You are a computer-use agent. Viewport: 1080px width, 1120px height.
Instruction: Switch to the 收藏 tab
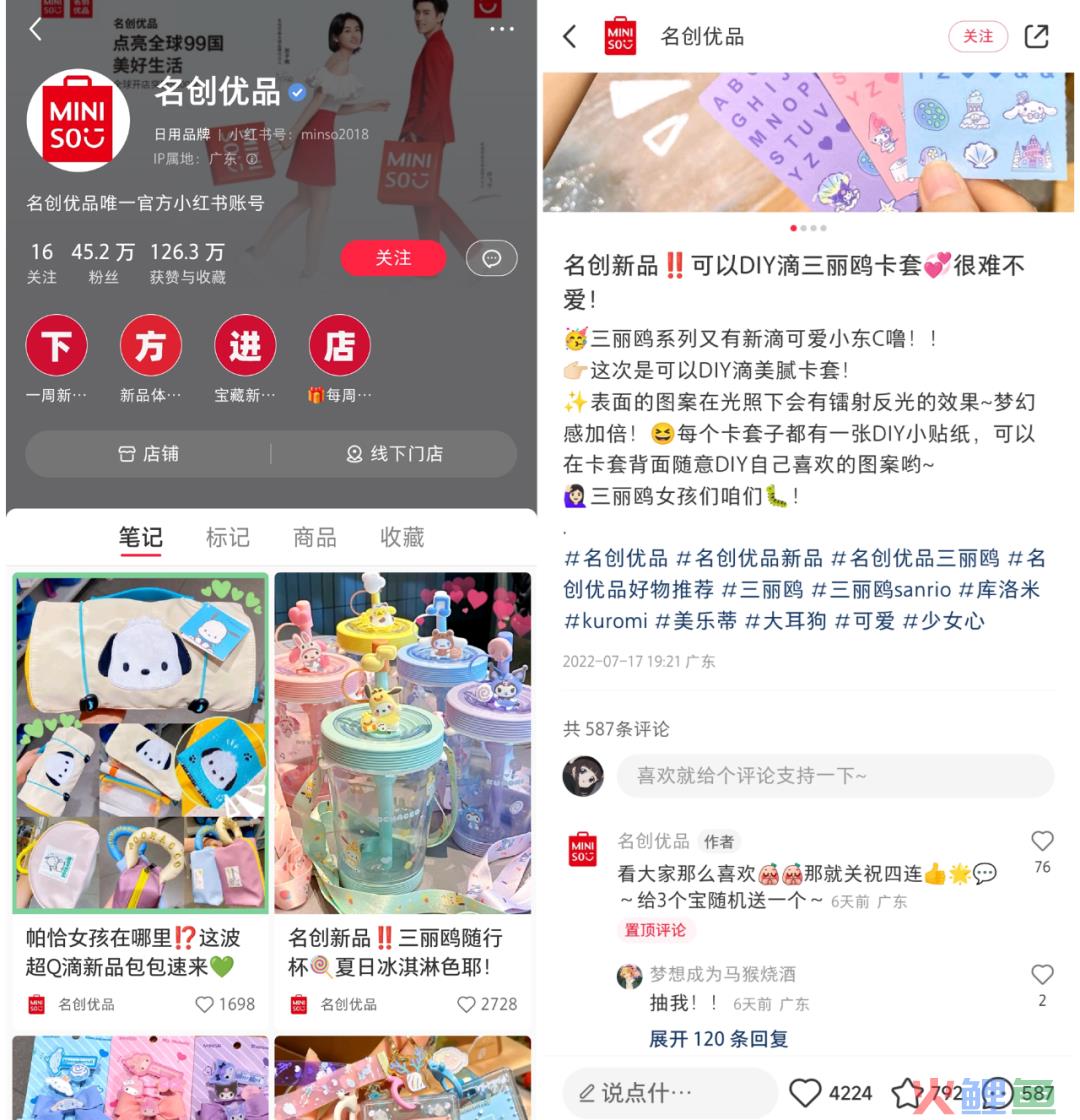tap(401, 537)
